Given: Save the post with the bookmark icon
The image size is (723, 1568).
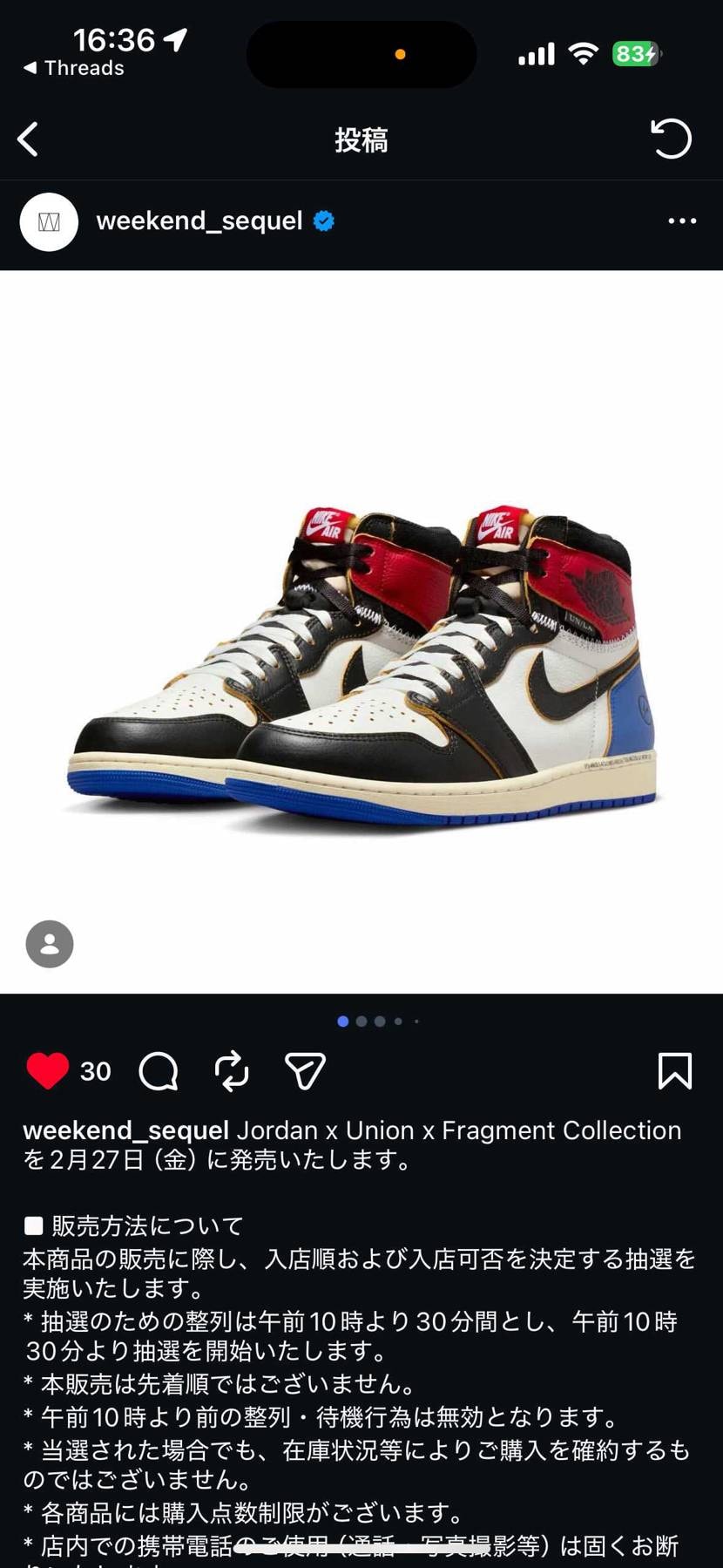Looking at the screenshot, I should [674, 1071].
